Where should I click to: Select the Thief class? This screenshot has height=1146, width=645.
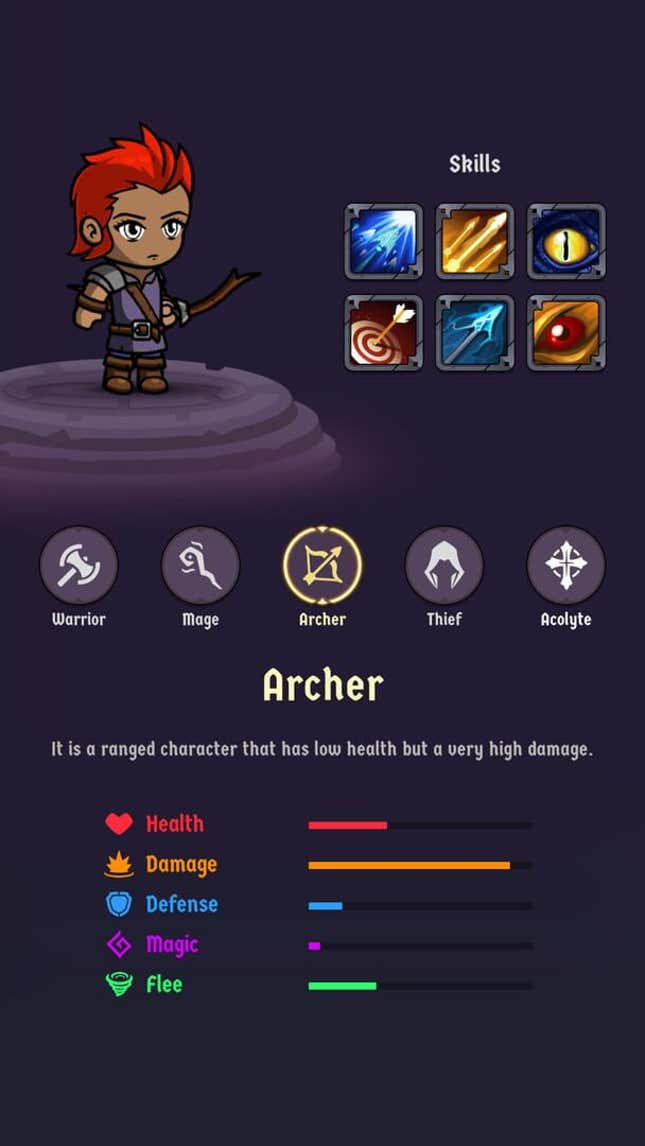(x=444, y=566)
